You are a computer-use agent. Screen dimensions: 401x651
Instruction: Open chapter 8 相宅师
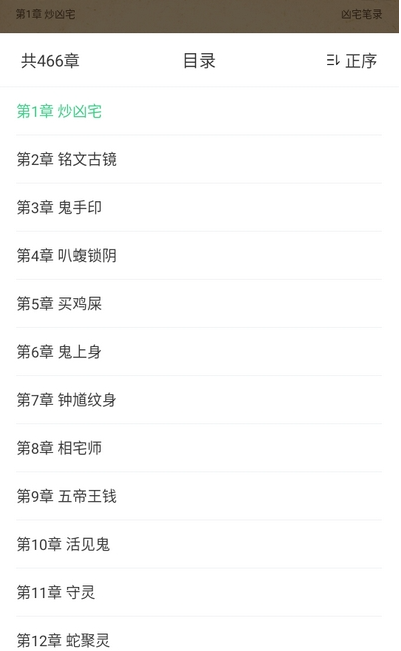[199, 448]
